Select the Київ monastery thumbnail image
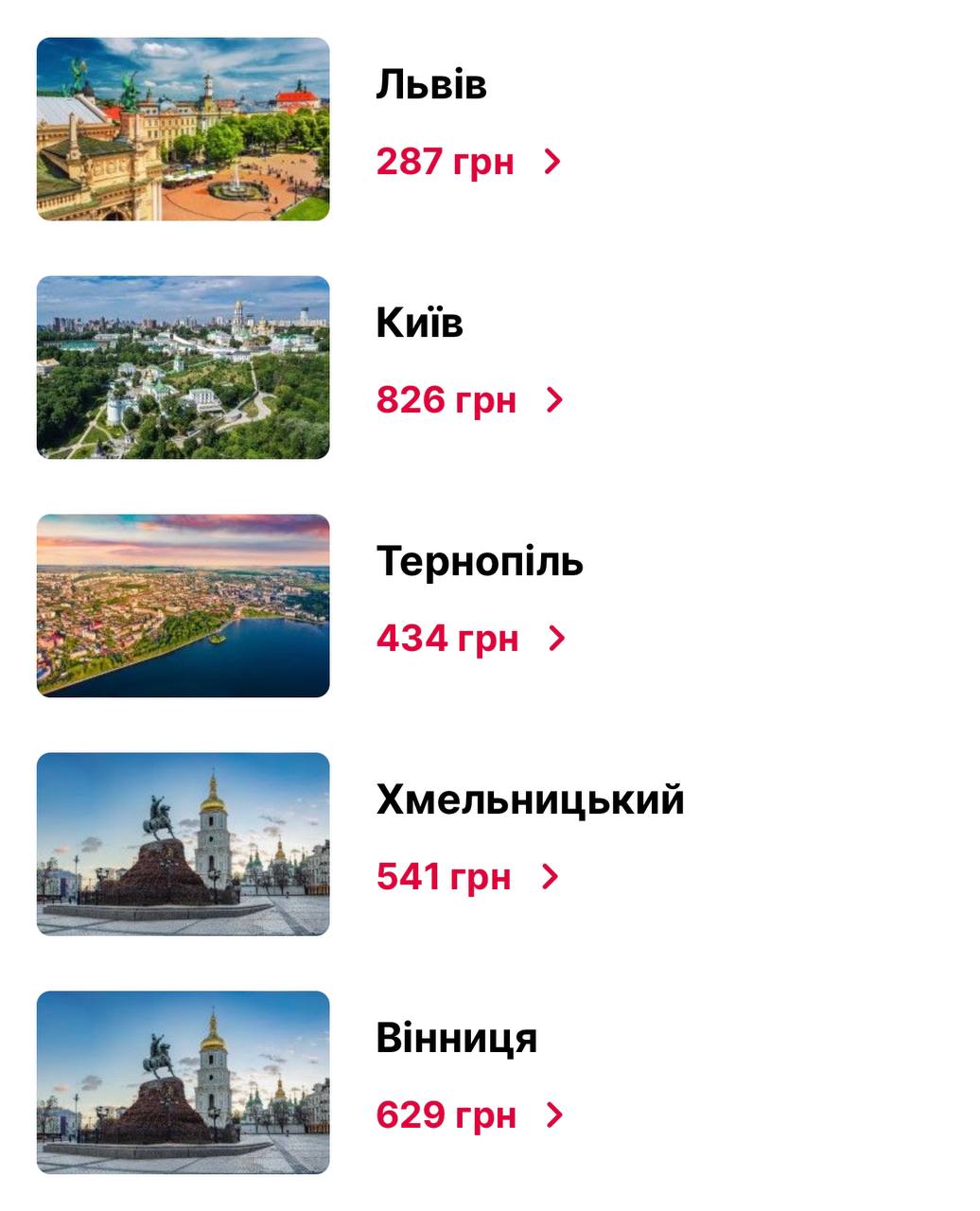 click(183, 366)
